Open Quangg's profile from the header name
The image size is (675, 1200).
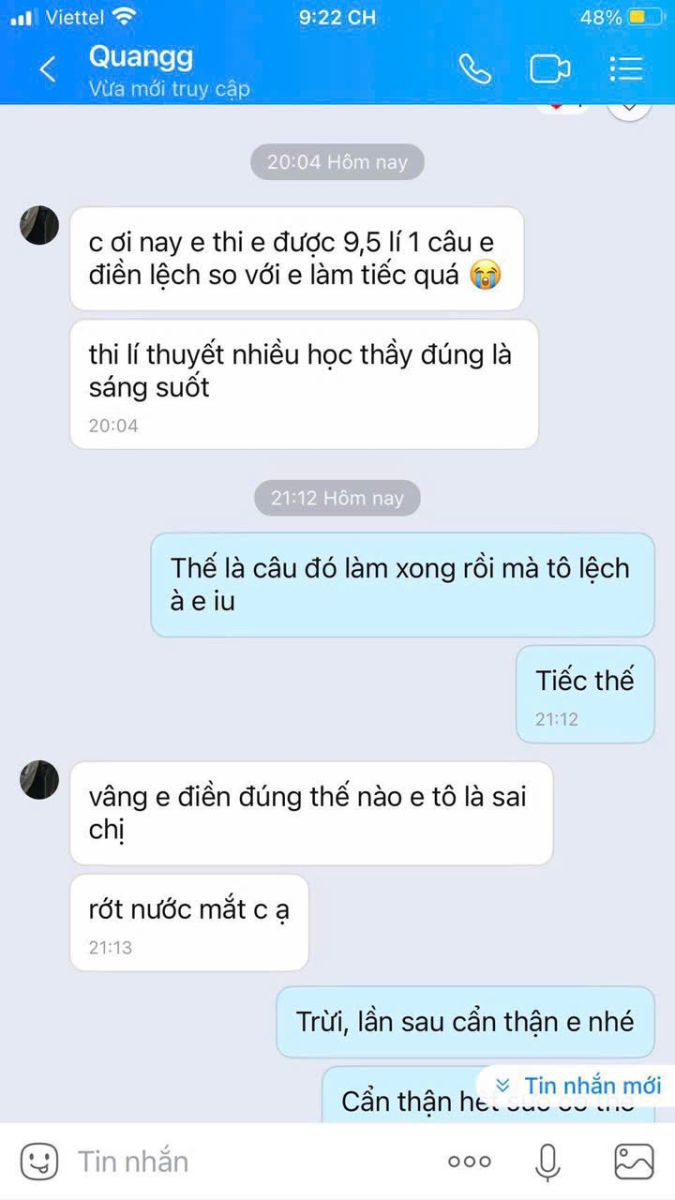pos(140,57)
